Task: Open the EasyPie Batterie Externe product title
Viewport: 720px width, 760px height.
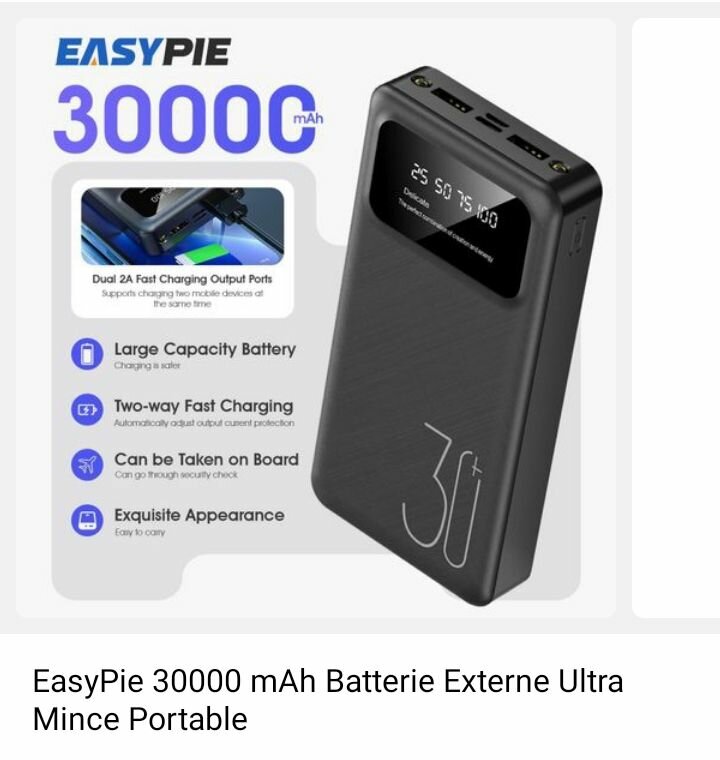Action: click(x=328, y=700)
